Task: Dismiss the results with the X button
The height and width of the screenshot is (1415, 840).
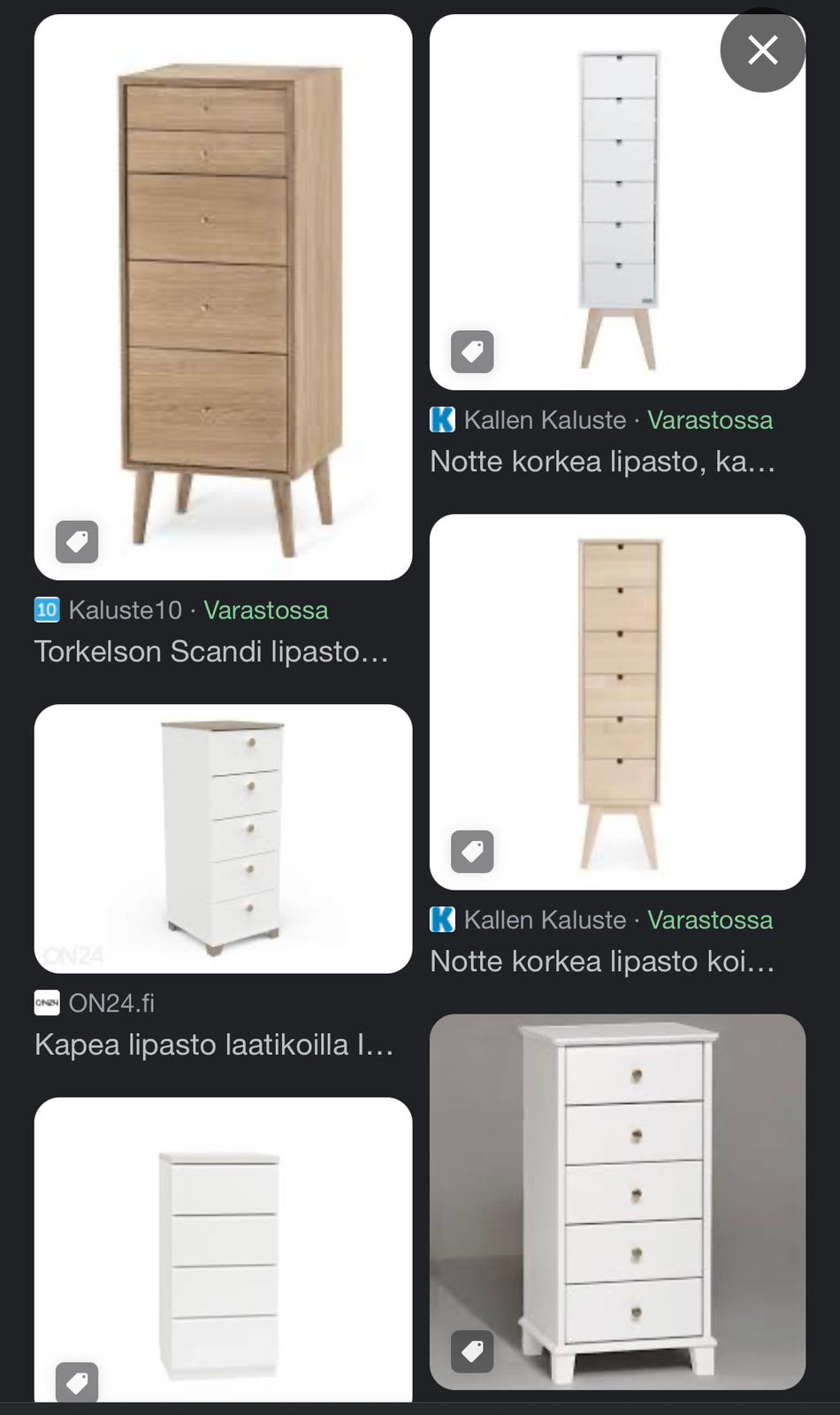Action: tap(762, 50)
